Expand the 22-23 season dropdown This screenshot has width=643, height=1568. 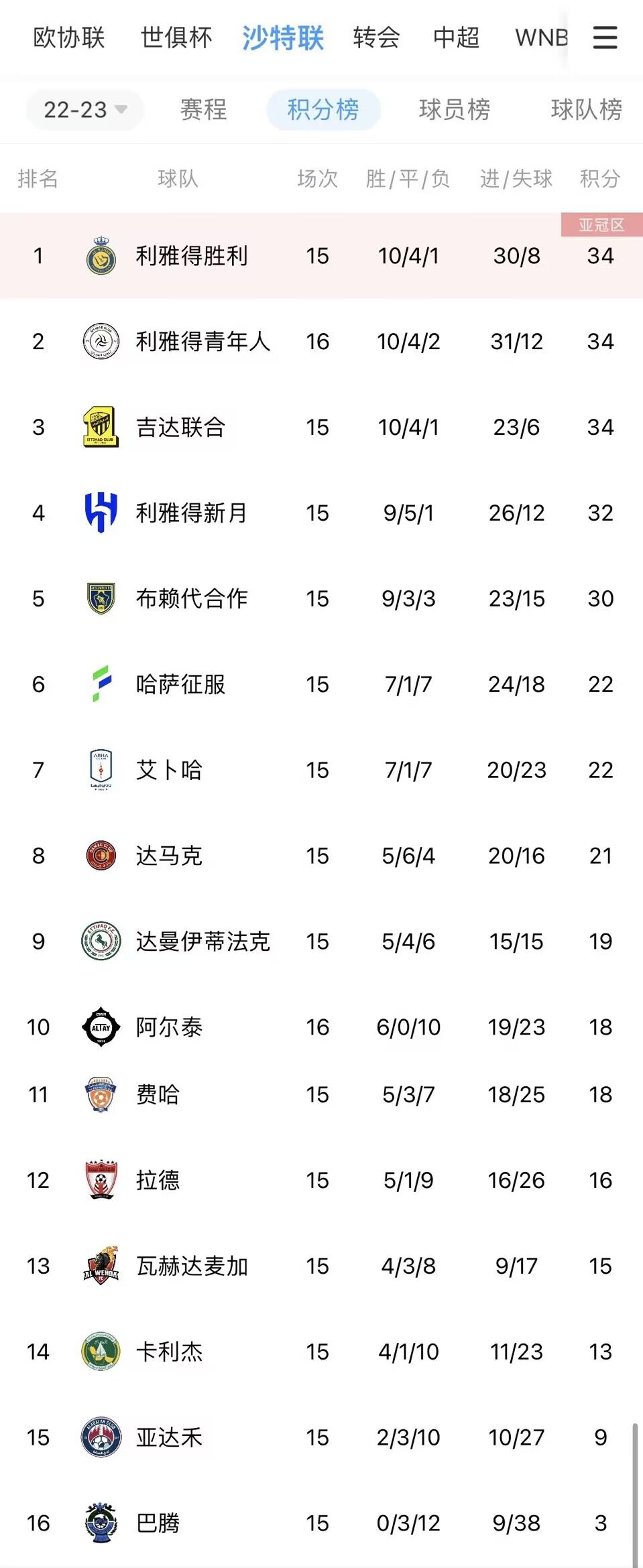pyautogui.click(x=84, y=109)
